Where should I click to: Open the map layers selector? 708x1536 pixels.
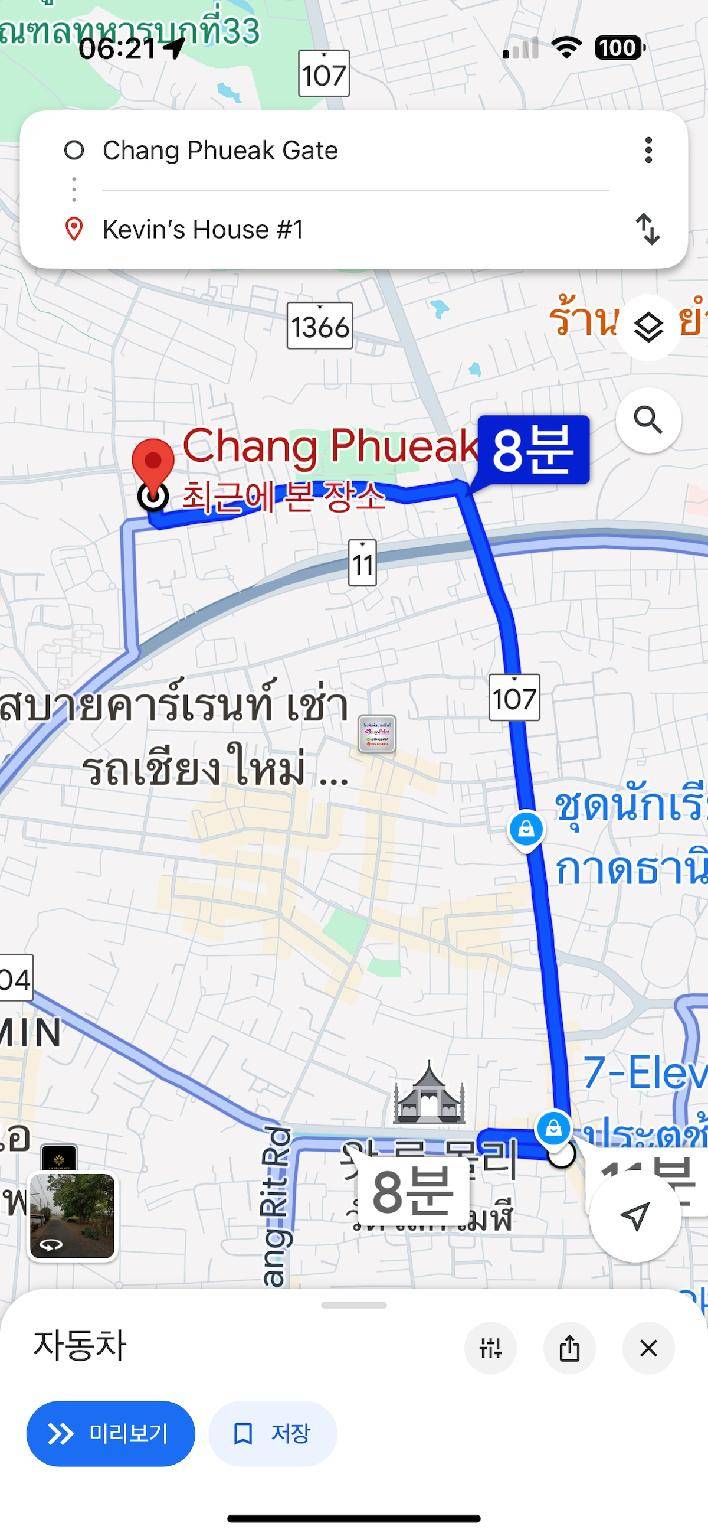(x=648, y=327)
